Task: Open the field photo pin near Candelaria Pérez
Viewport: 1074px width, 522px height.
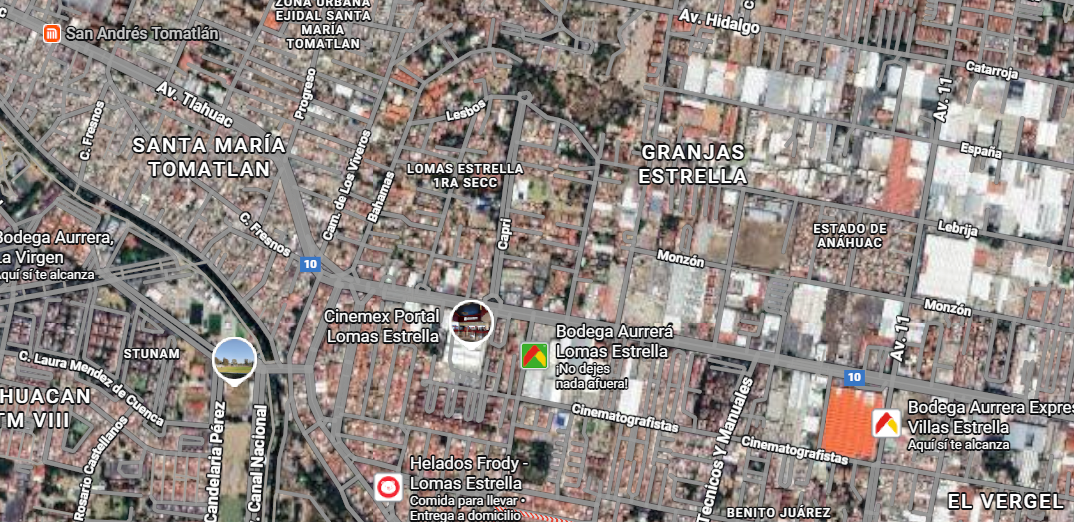Action: (235, 360)
